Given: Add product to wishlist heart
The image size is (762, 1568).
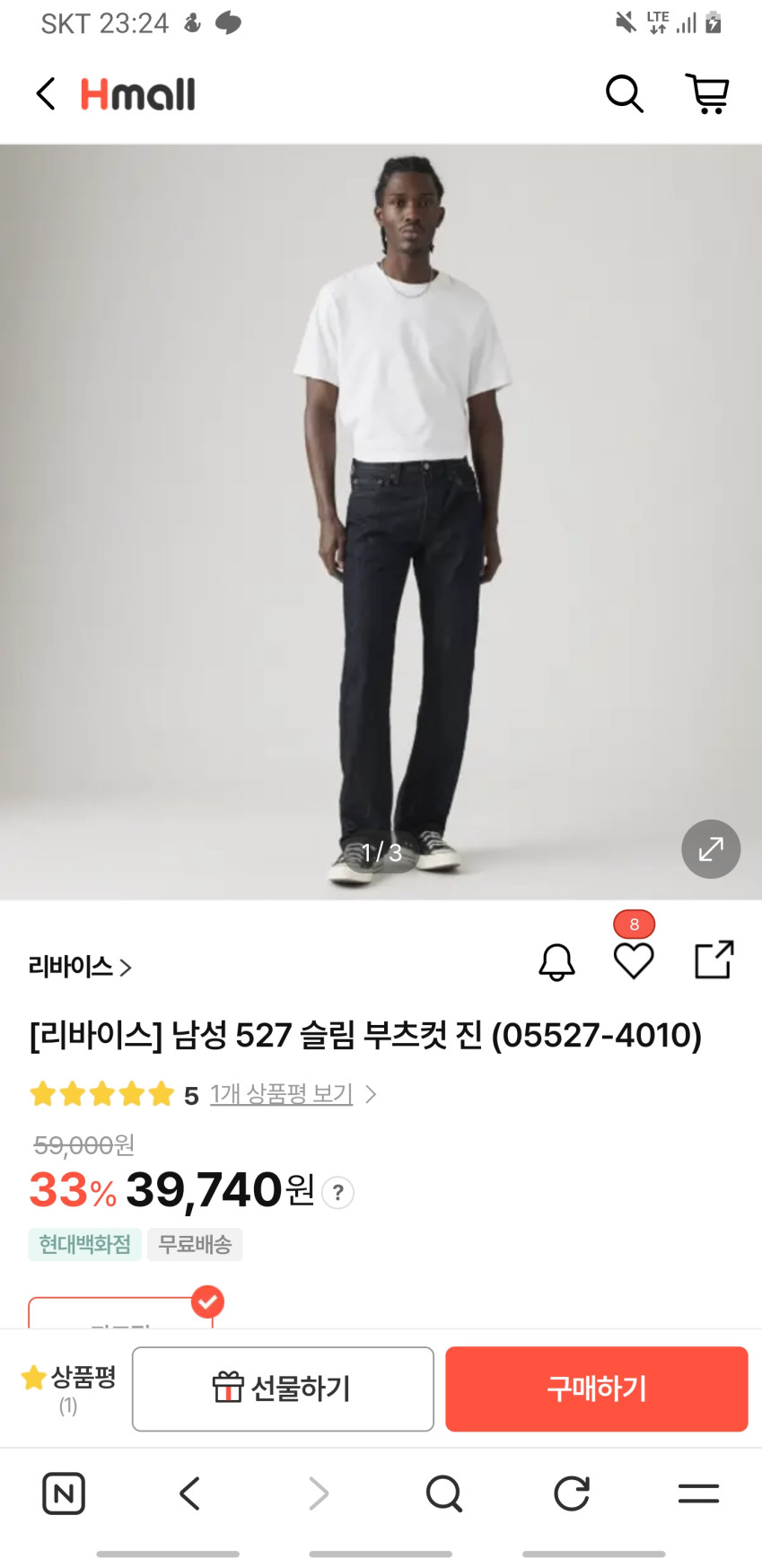Looking at the screenshot, I should point(634,961).
